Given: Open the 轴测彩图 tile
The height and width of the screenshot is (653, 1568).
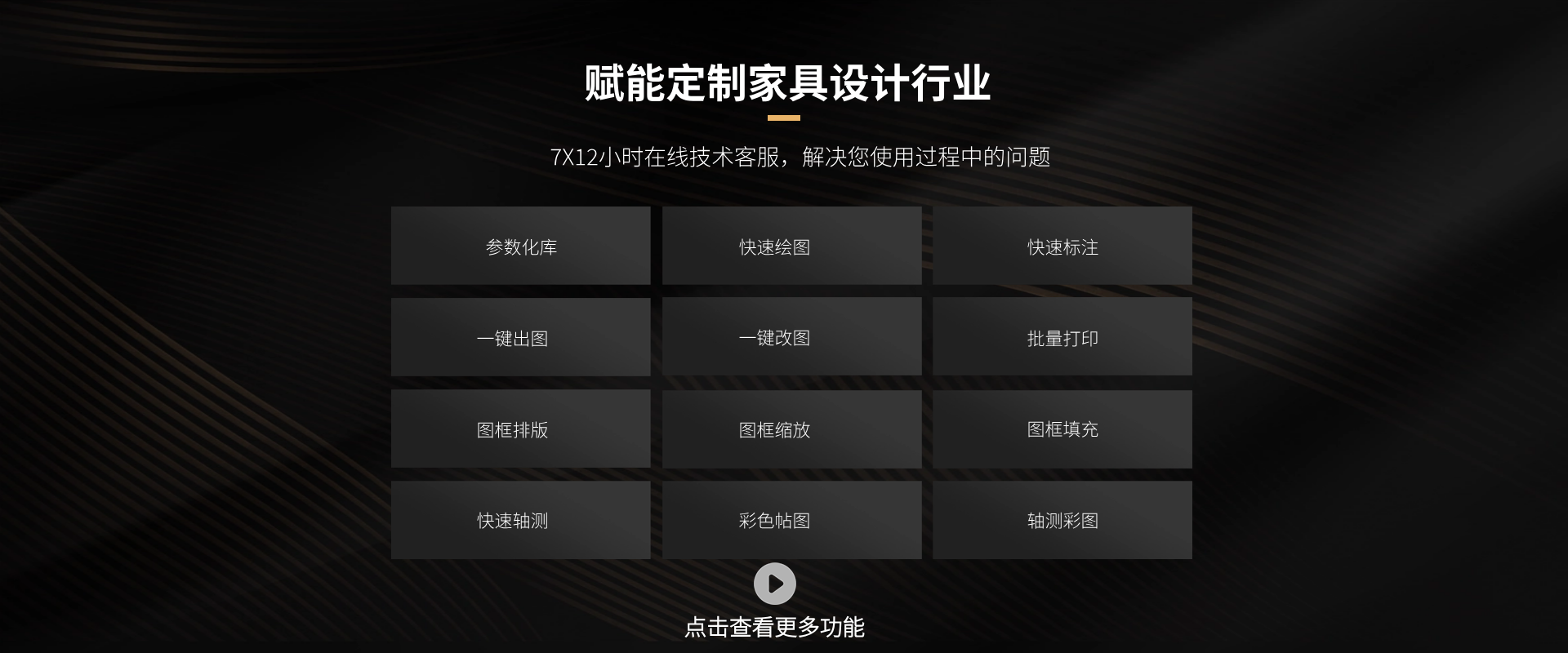Looking at the screenshot, I should [x=1062, y=520].
